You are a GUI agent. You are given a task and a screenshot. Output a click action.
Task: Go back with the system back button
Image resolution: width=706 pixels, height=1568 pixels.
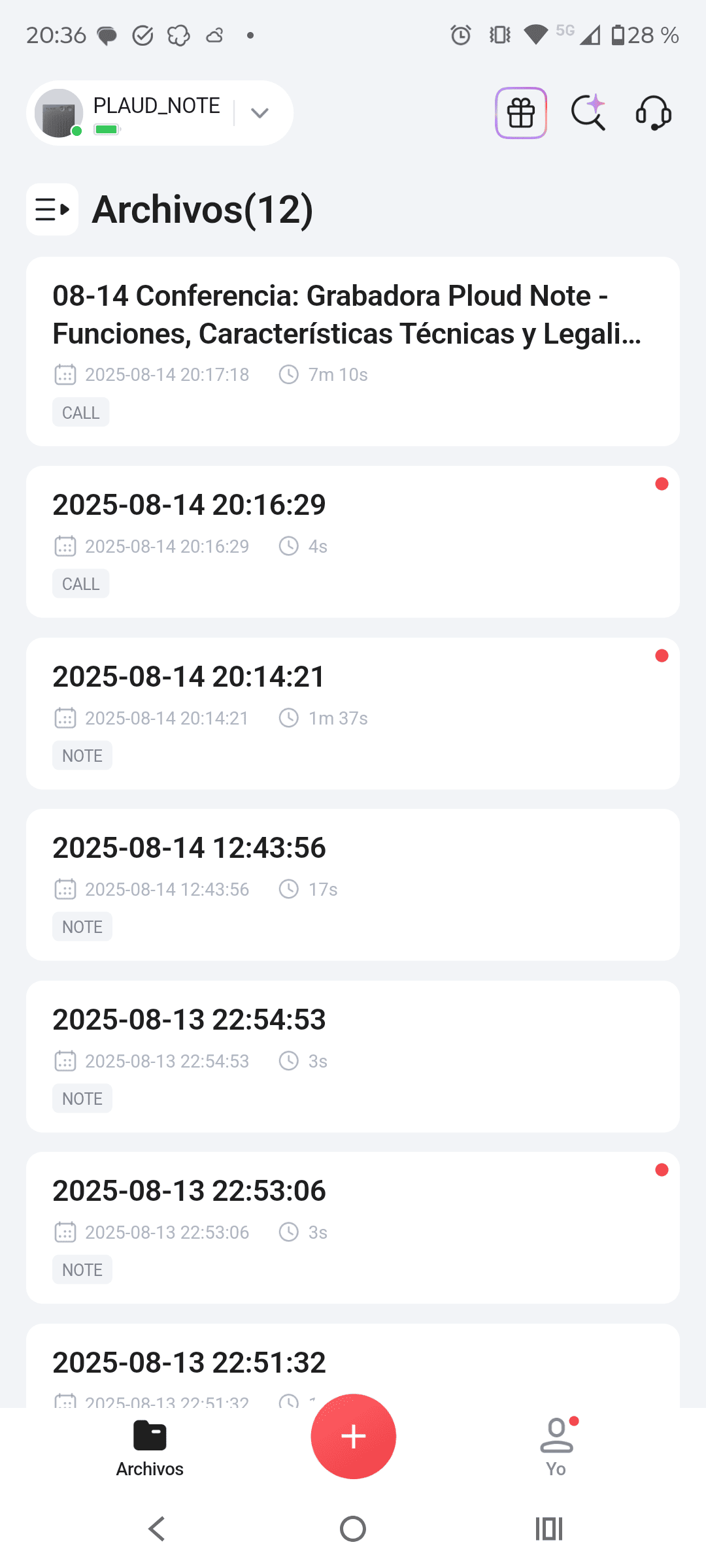click(157, 1529)
